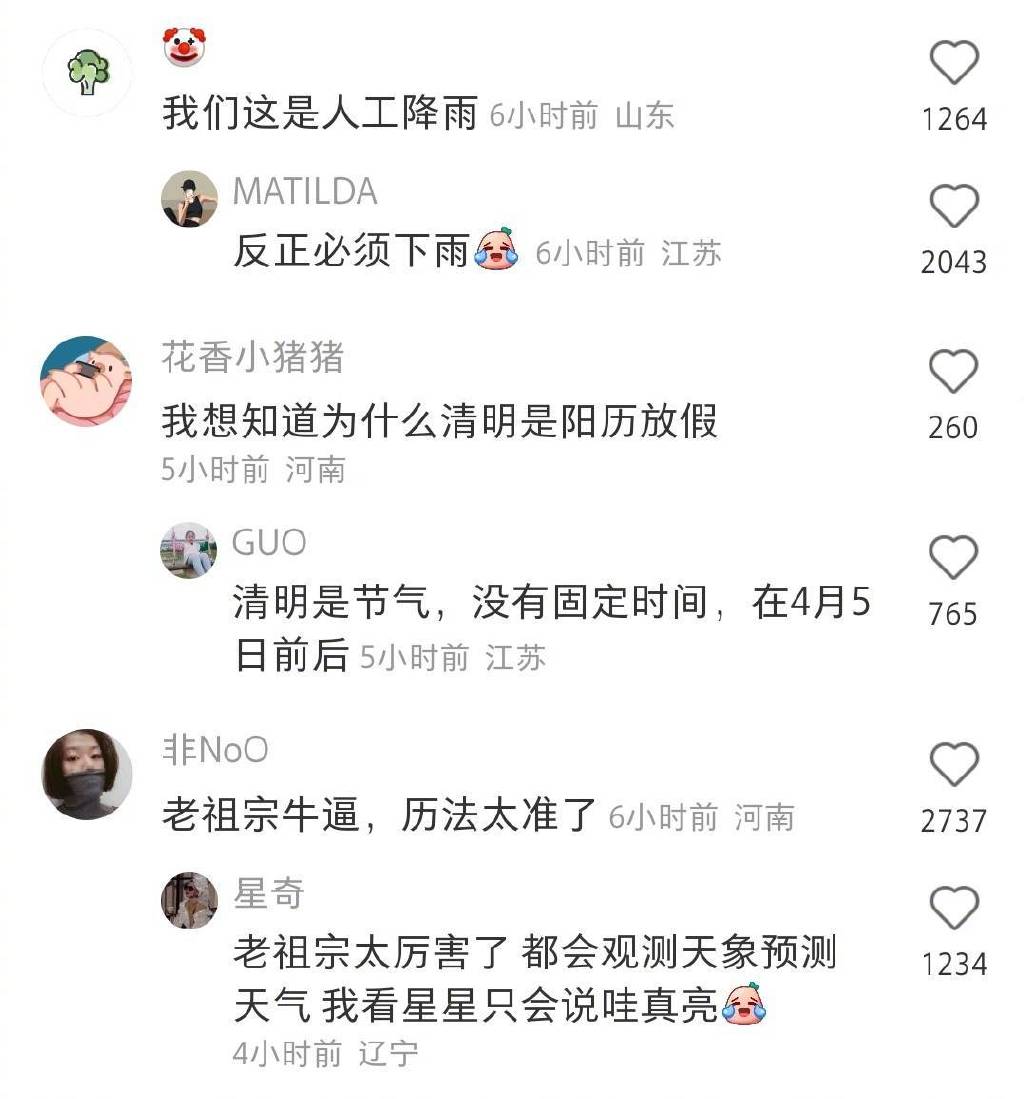
Task: Like GUO's reply about 节气
Action: (954, 558)
